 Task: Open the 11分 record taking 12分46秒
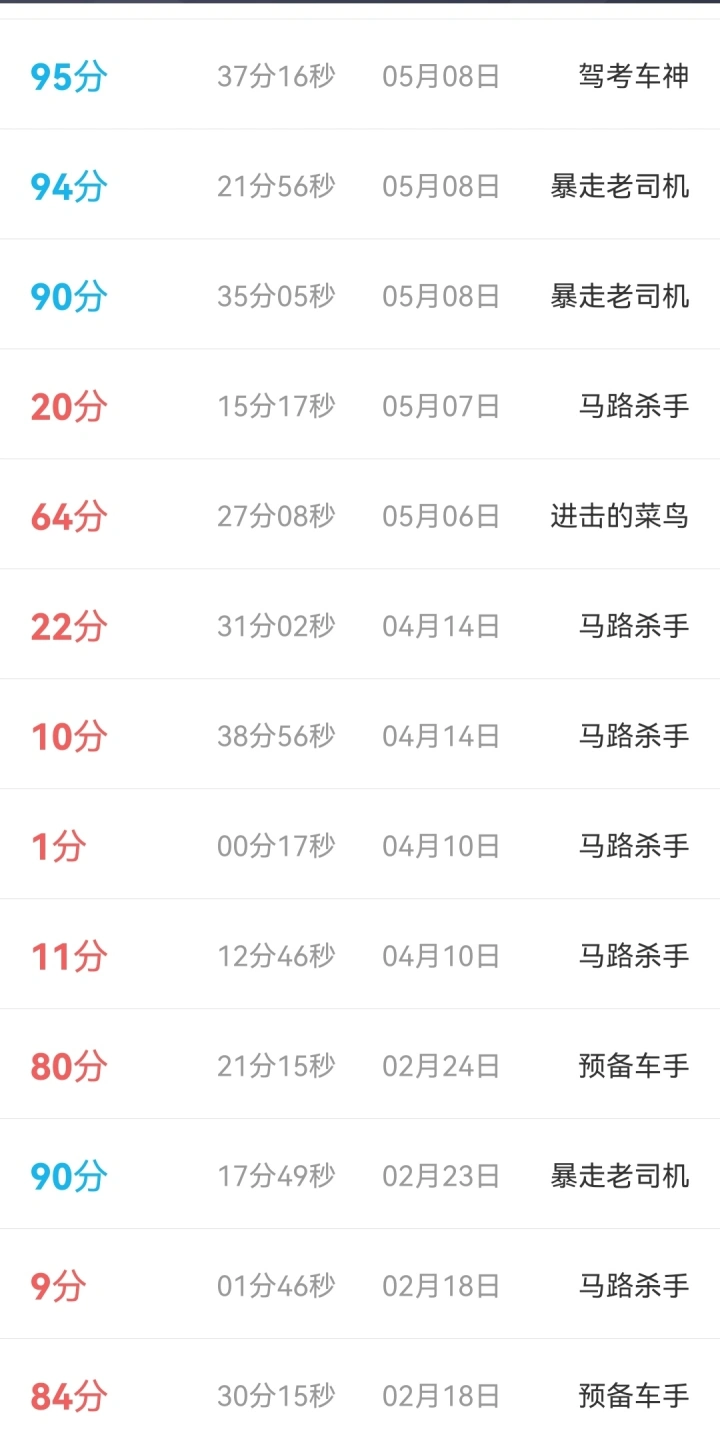(x=360, y=955)
